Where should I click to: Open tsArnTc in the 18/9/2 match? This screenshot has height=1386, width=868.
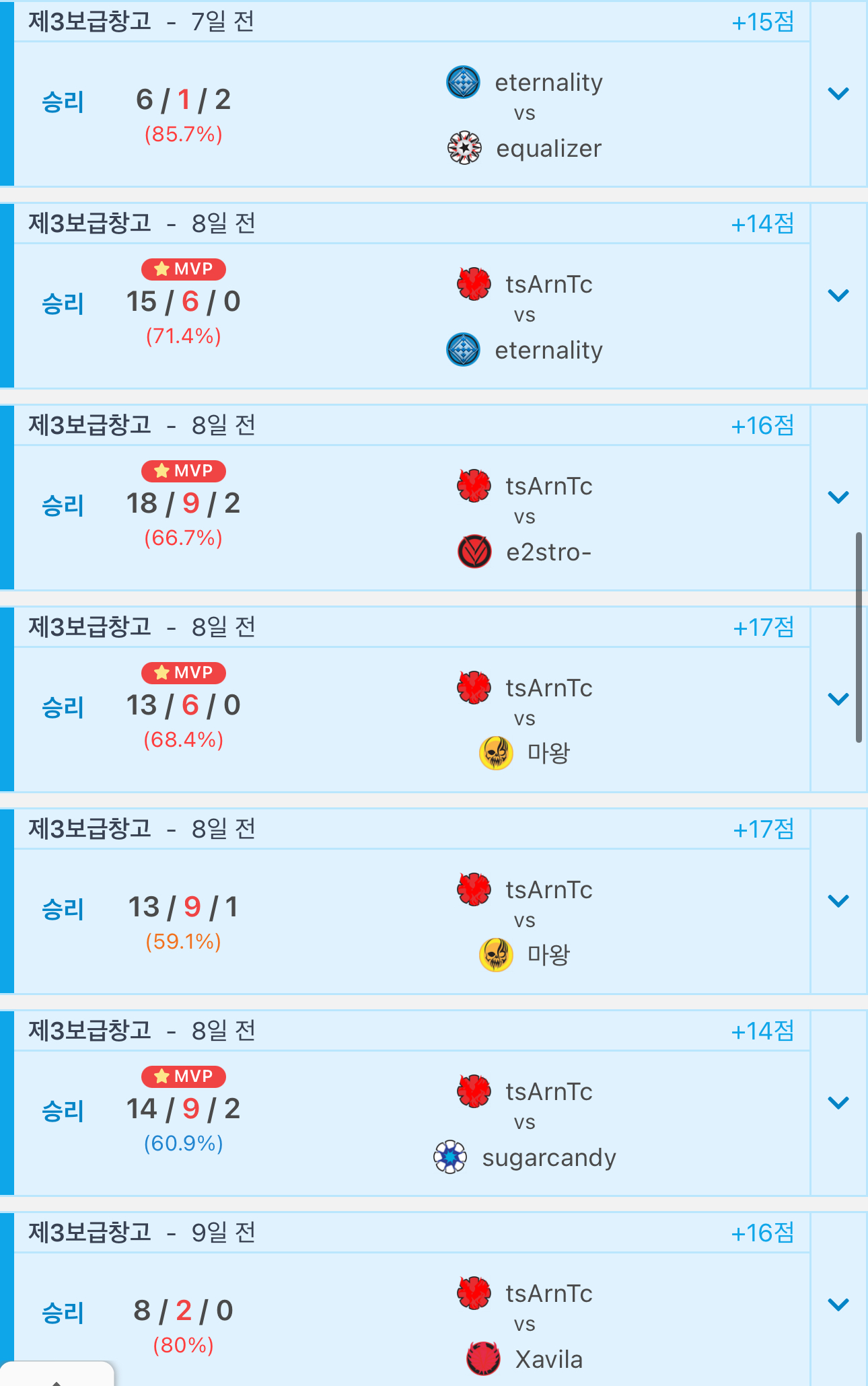click(548, 486)
